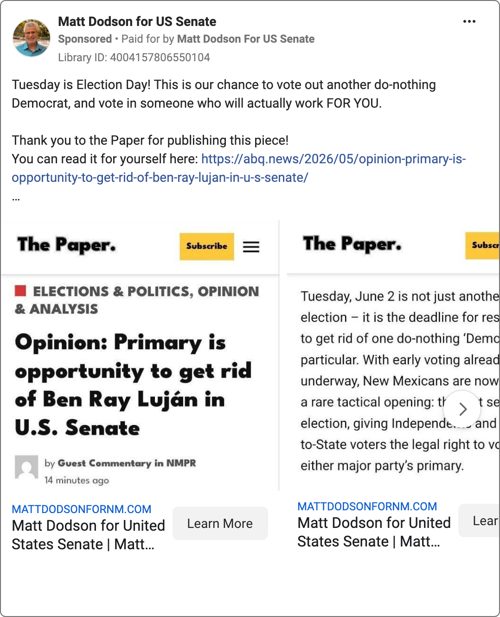This screenshot has width=500, height=617.
Task: Tap the Matt Dodson profile picture
Action: tap(31, 38)
